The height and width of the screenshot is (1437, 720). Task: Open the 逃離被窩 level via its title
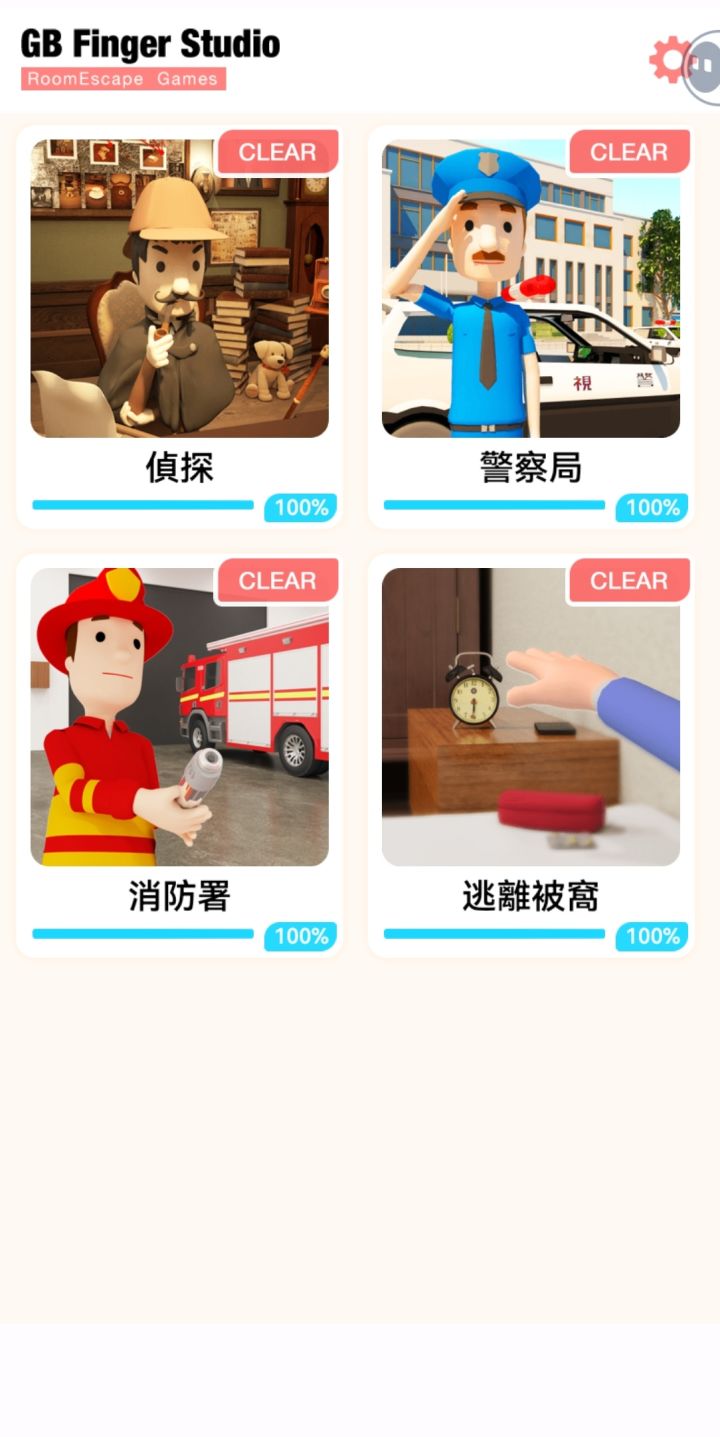pyautogui.click(x=531, y=897)
